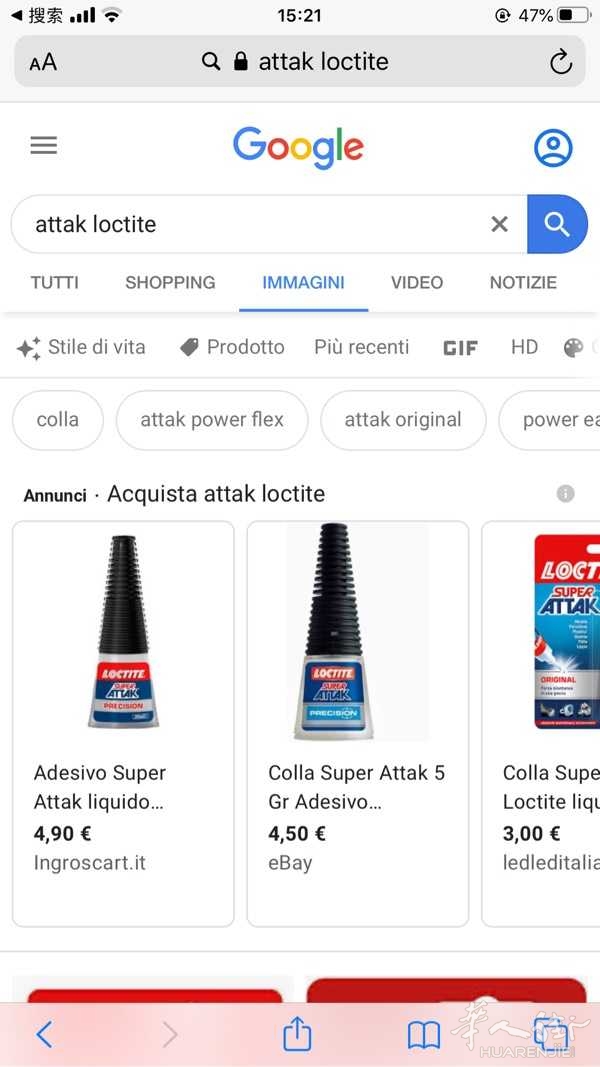
Task: Choose the 'colla' suggestion chip
Action: 58,420
